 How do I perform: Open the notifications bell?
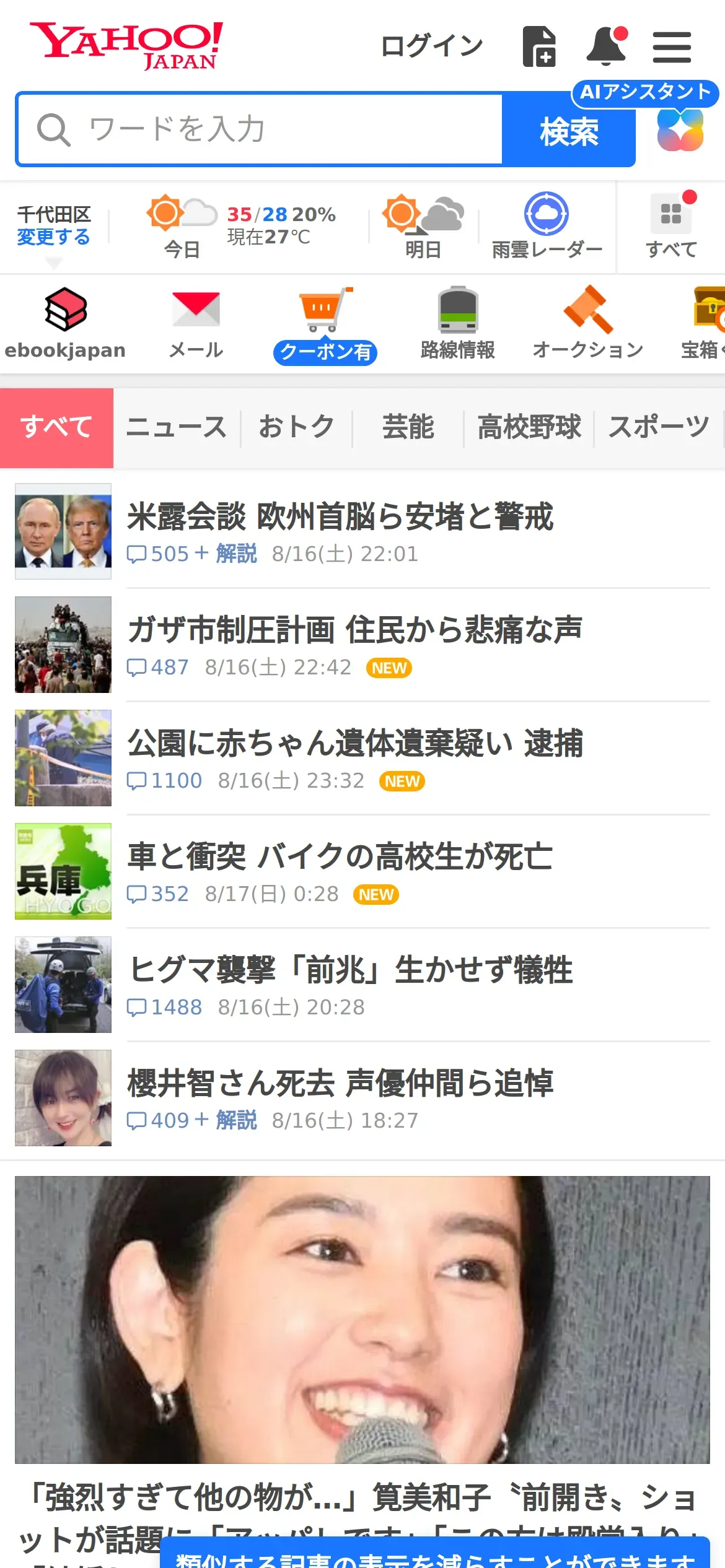(x=607, y=46)
